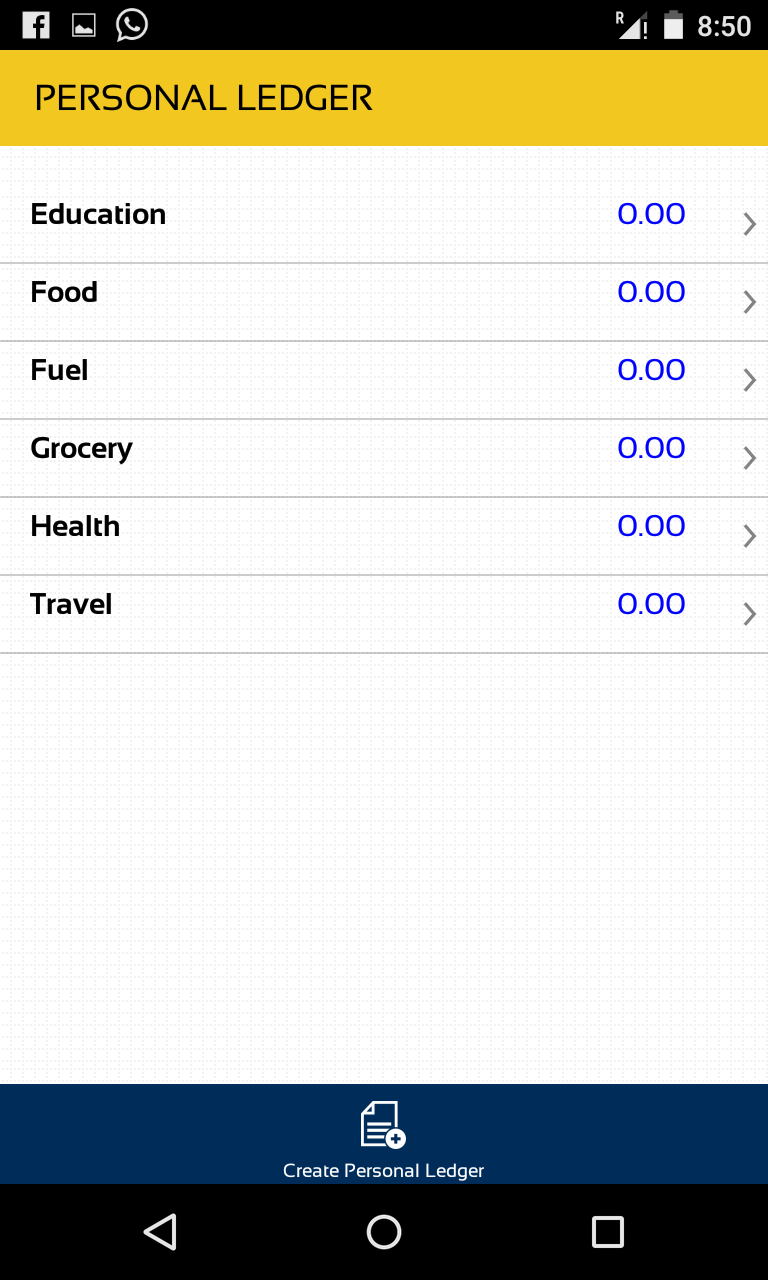
Task: Show the Travel ledger details
Action: 384,605
